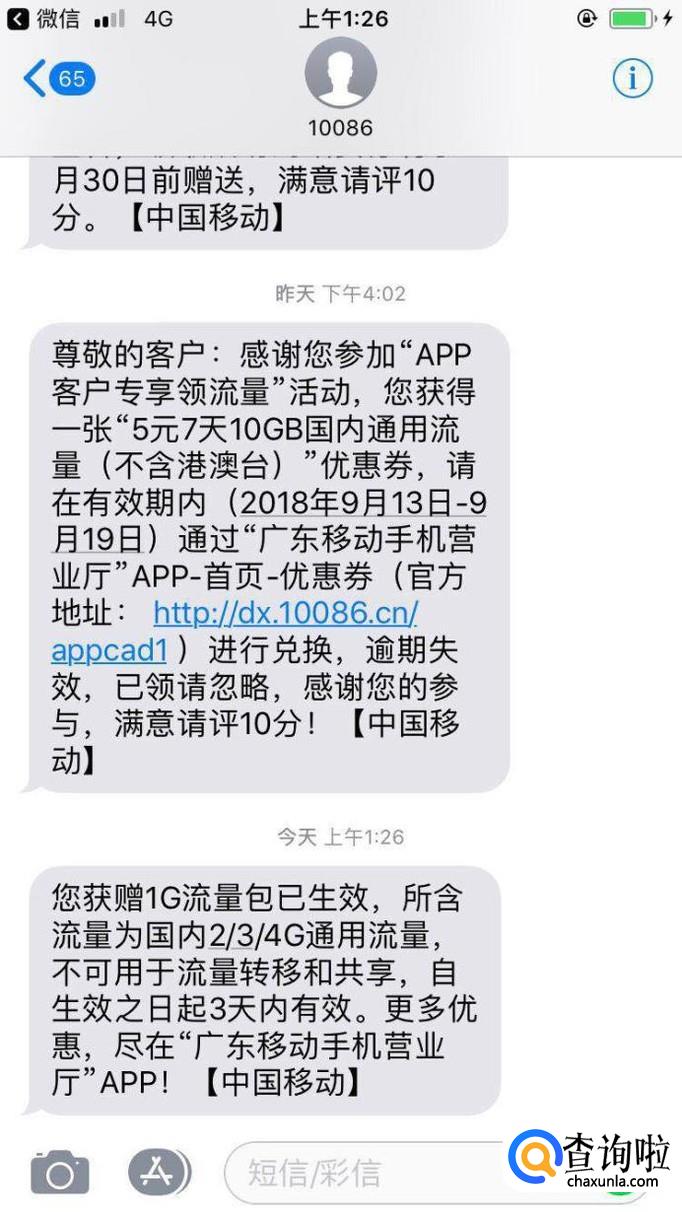Return to 微信 via the status bar
682x1212 pixels.
(44, 18)
